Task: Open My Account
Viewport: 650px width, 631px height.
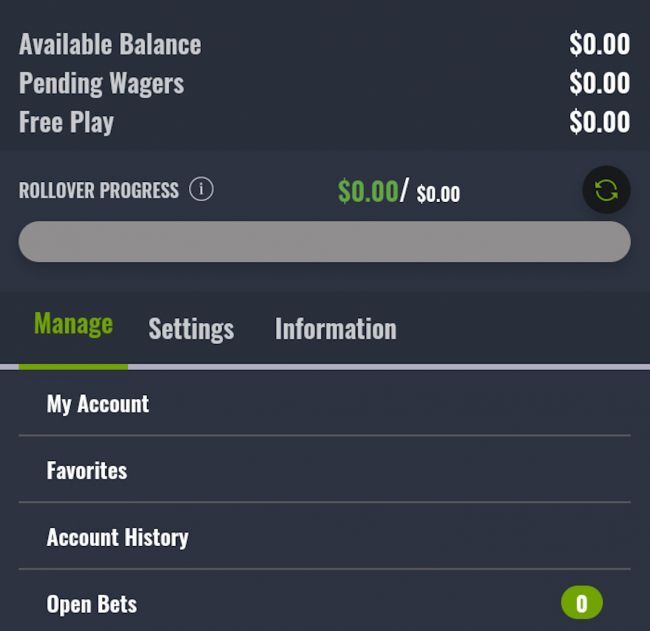Action: 98,404
